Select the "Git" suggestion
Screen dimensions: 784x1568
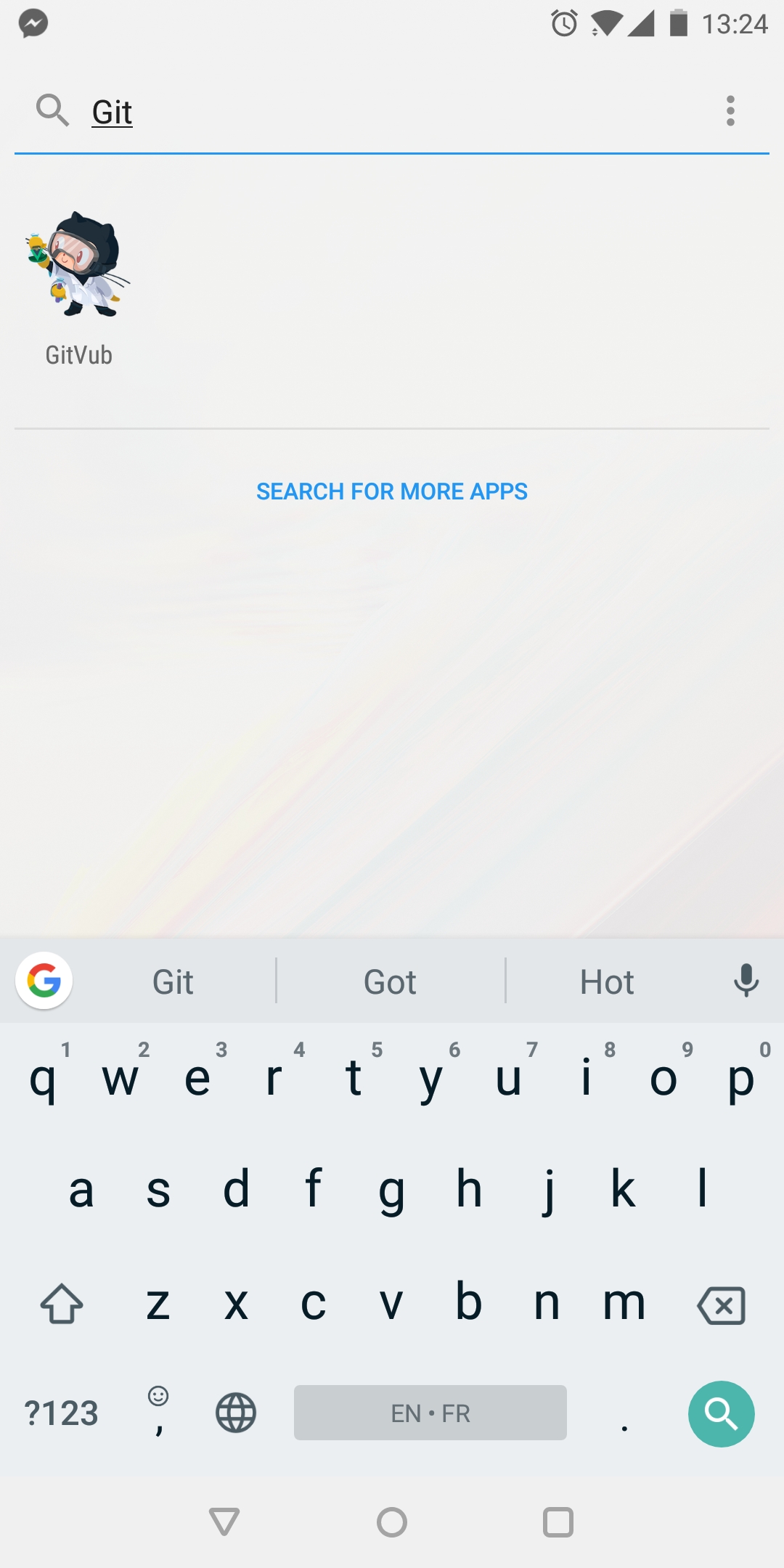pyautogui.click(x=172, y=981)
